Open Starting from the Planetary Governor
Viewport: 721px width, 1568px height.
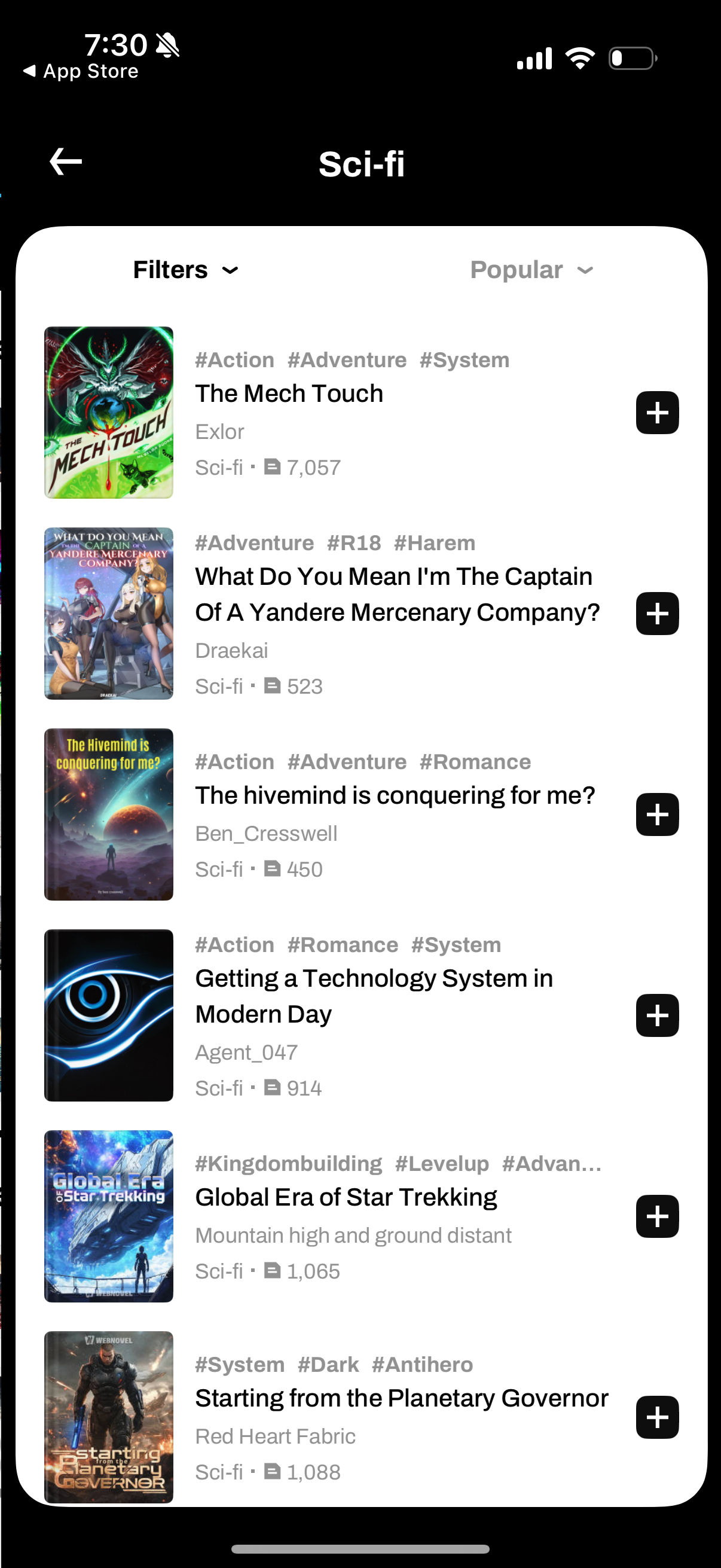pos(402,1398)
